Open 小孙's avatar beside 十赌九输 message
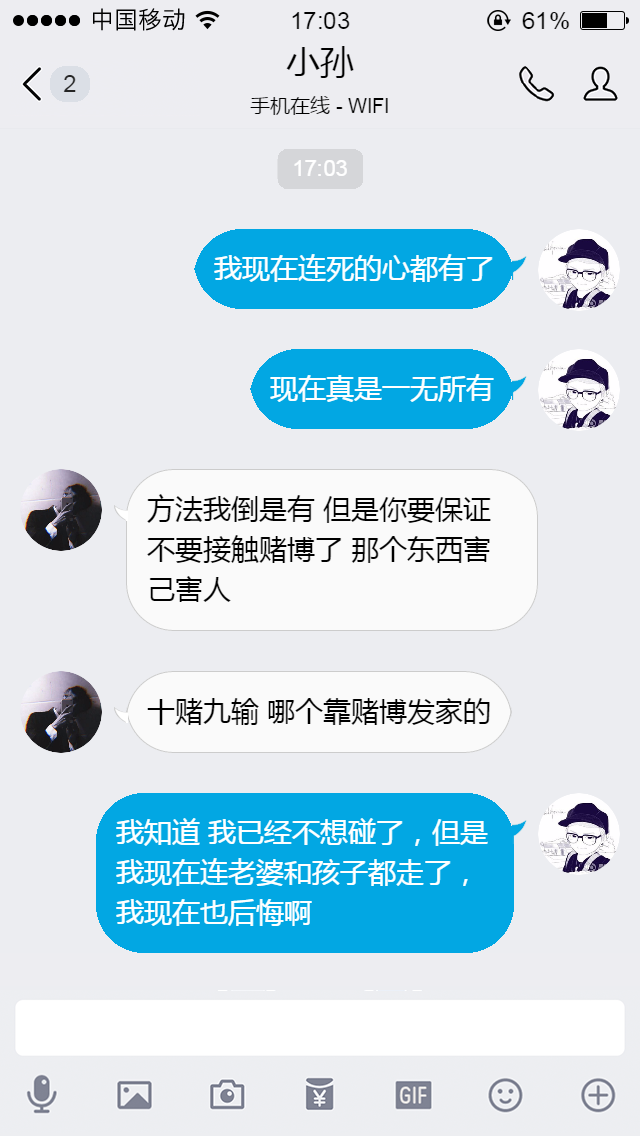This screenshot has width=640, height=1136. pyautogui.click(x=62, y=711)
